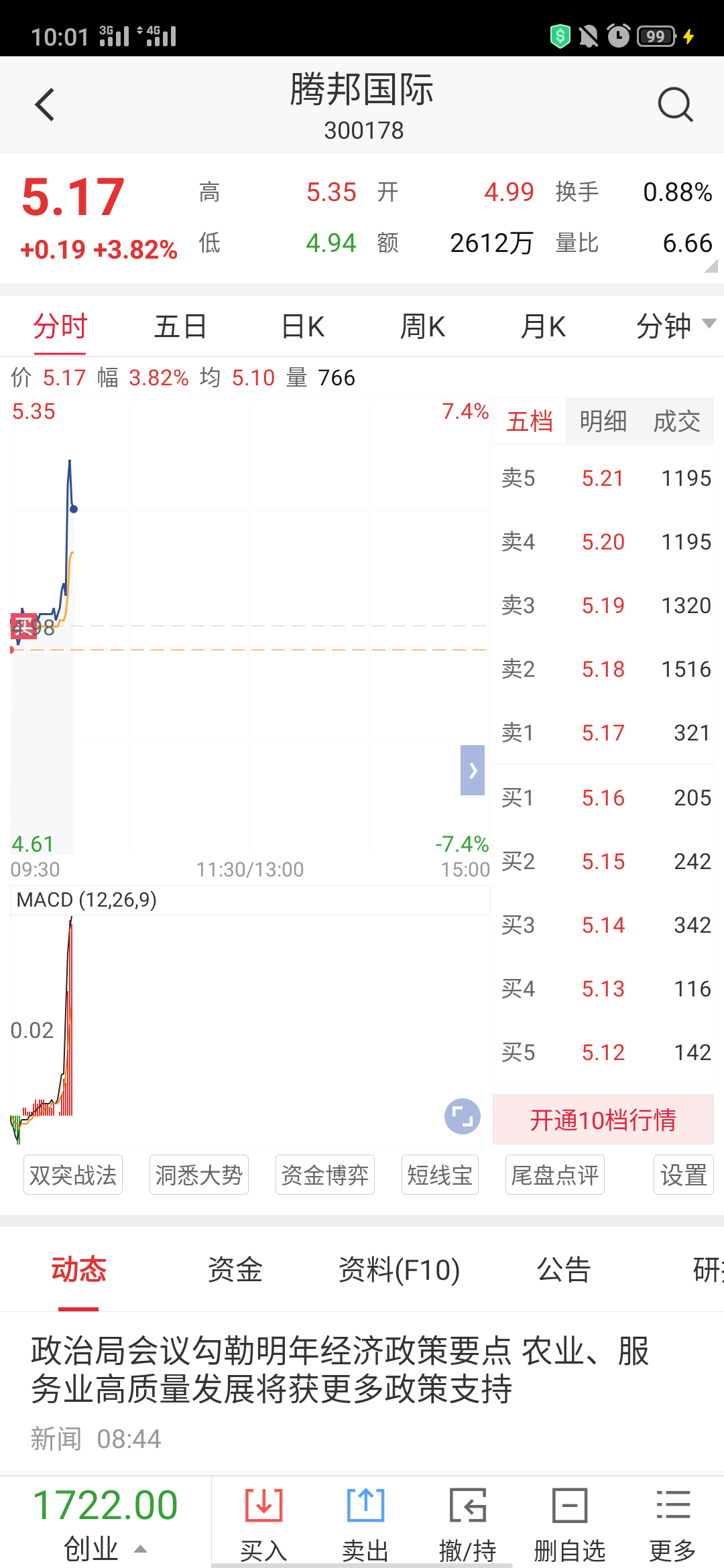Switch to the 成交 tab
This screenshot has width=724, height=1568.
tap(677, 421)
